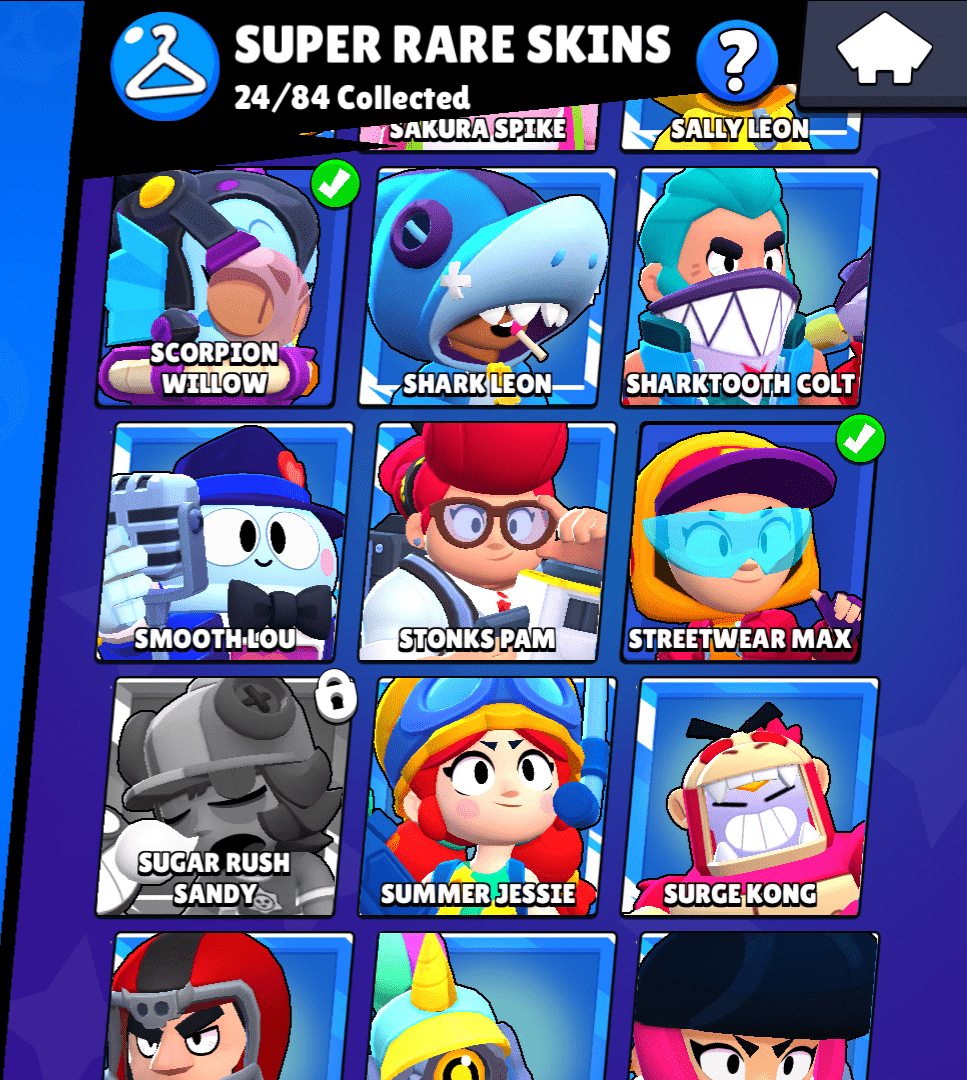
Task: Open the Scorpion Willow skin
Action: tap(224, 288)
